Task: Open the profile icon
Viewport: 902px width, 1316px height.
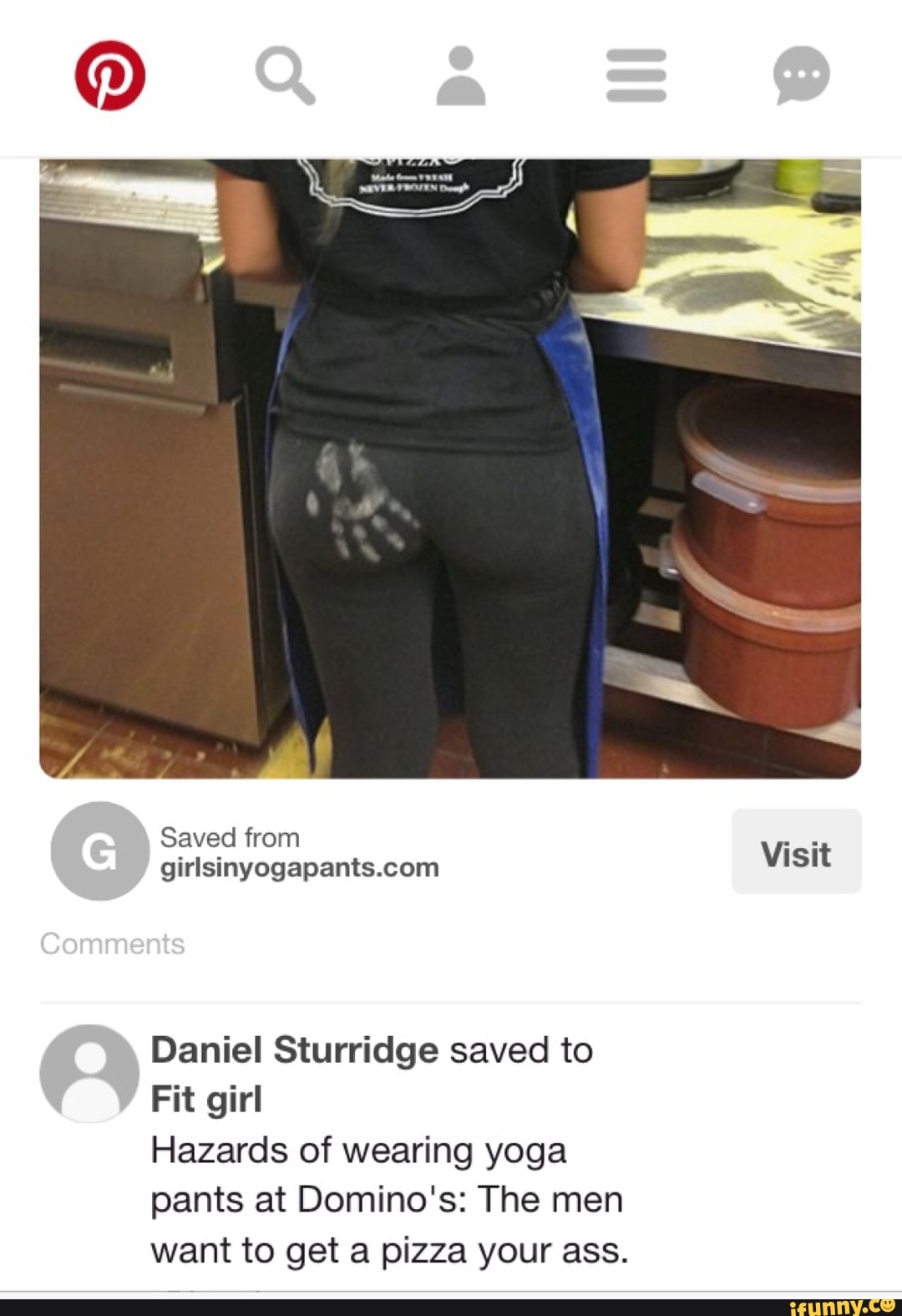Action: (x=460, y=76)
